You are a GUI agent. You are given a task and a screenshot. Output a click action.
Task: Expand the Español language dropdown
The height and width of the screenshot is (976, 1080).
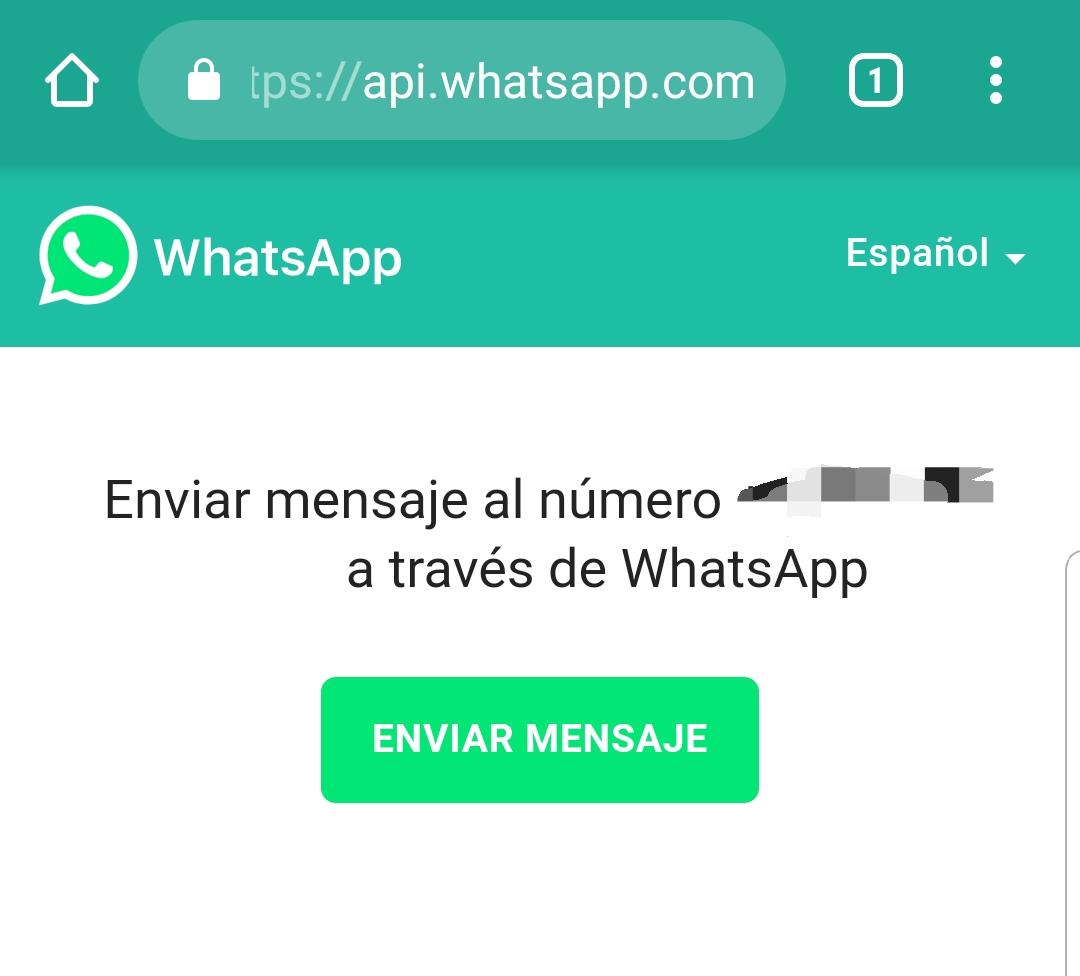935,254
